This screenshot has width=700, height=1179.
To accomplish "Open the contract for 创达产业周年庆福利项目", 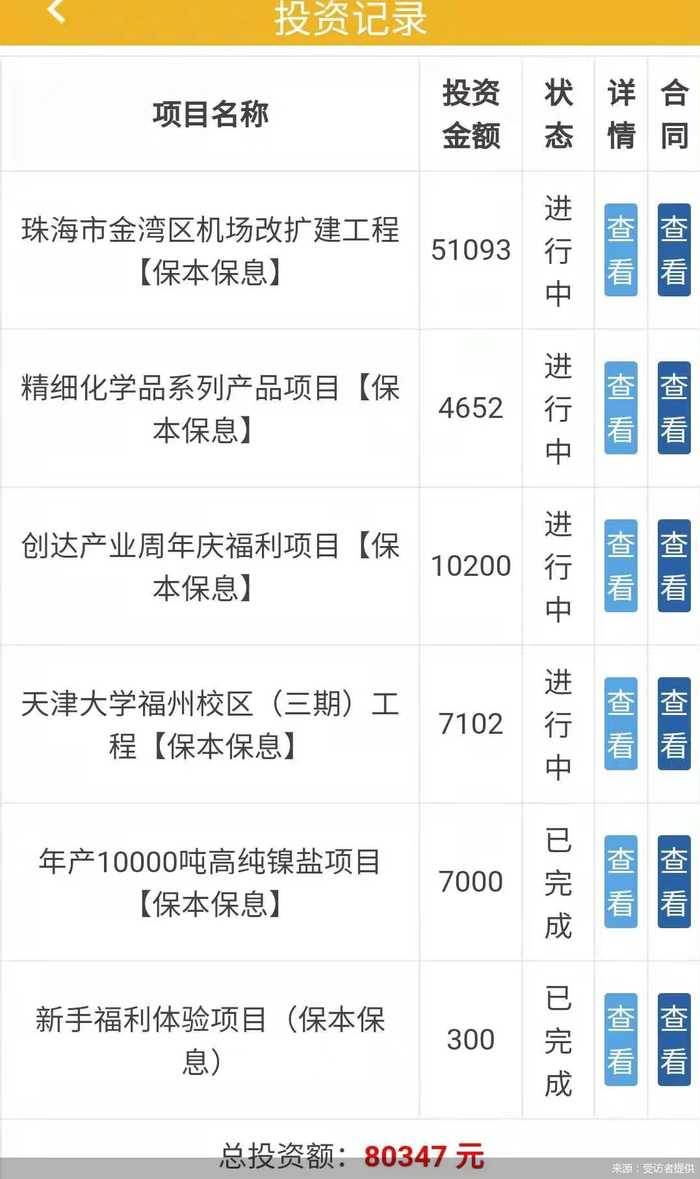I will pos(674,565).
